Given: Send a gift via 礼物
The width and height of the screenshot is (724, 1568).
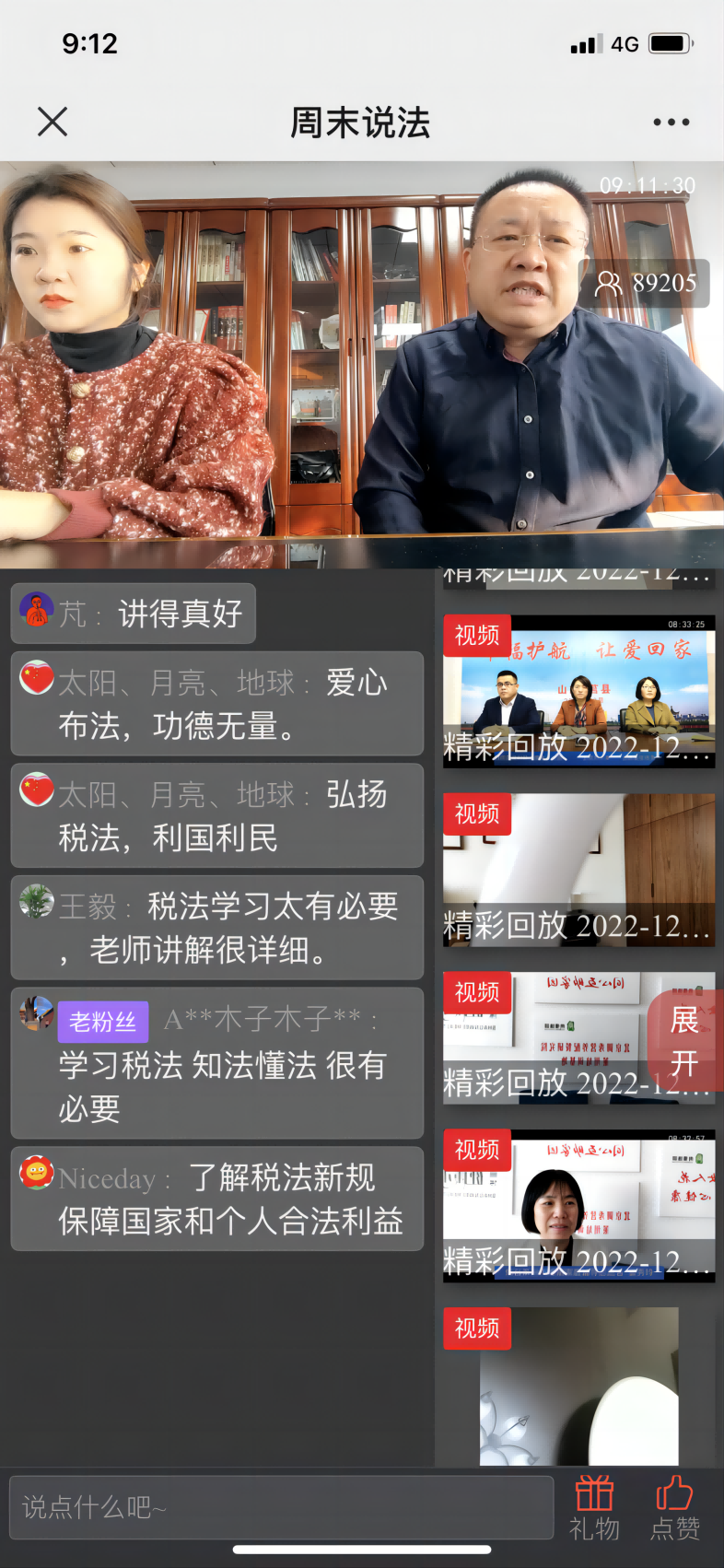Looking at the screenshot, I should [594, 1508].
